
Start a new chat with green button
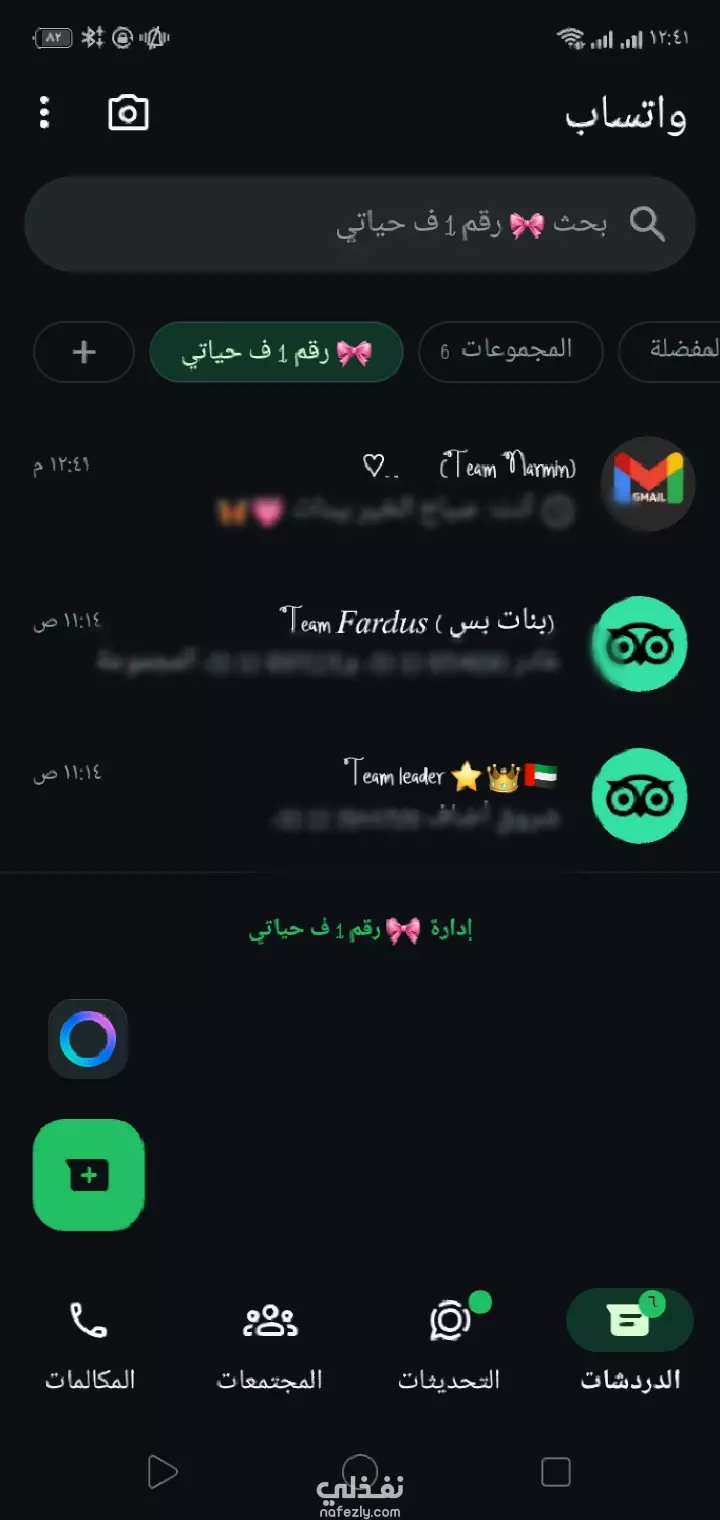coord(89,1174)
